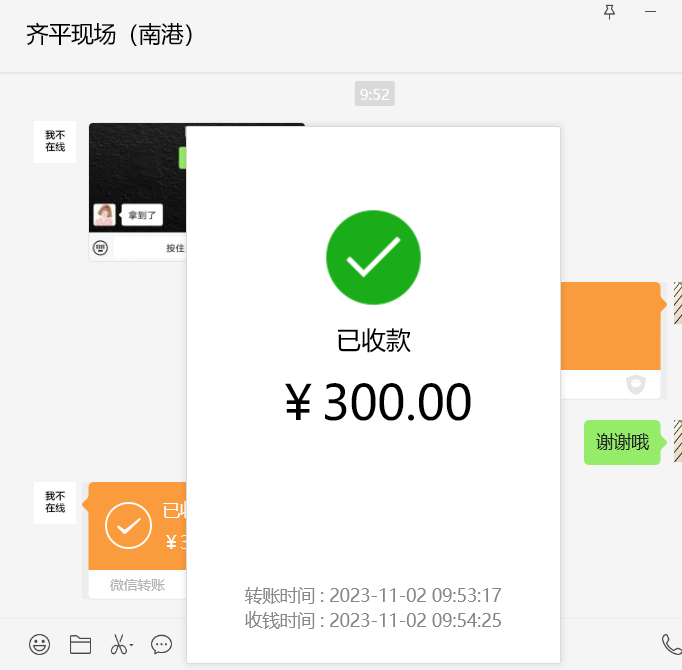The width and height of the screenshot is (682, 670).
Task: Select the scissors screenshot tool
Action: pos(118,644)
